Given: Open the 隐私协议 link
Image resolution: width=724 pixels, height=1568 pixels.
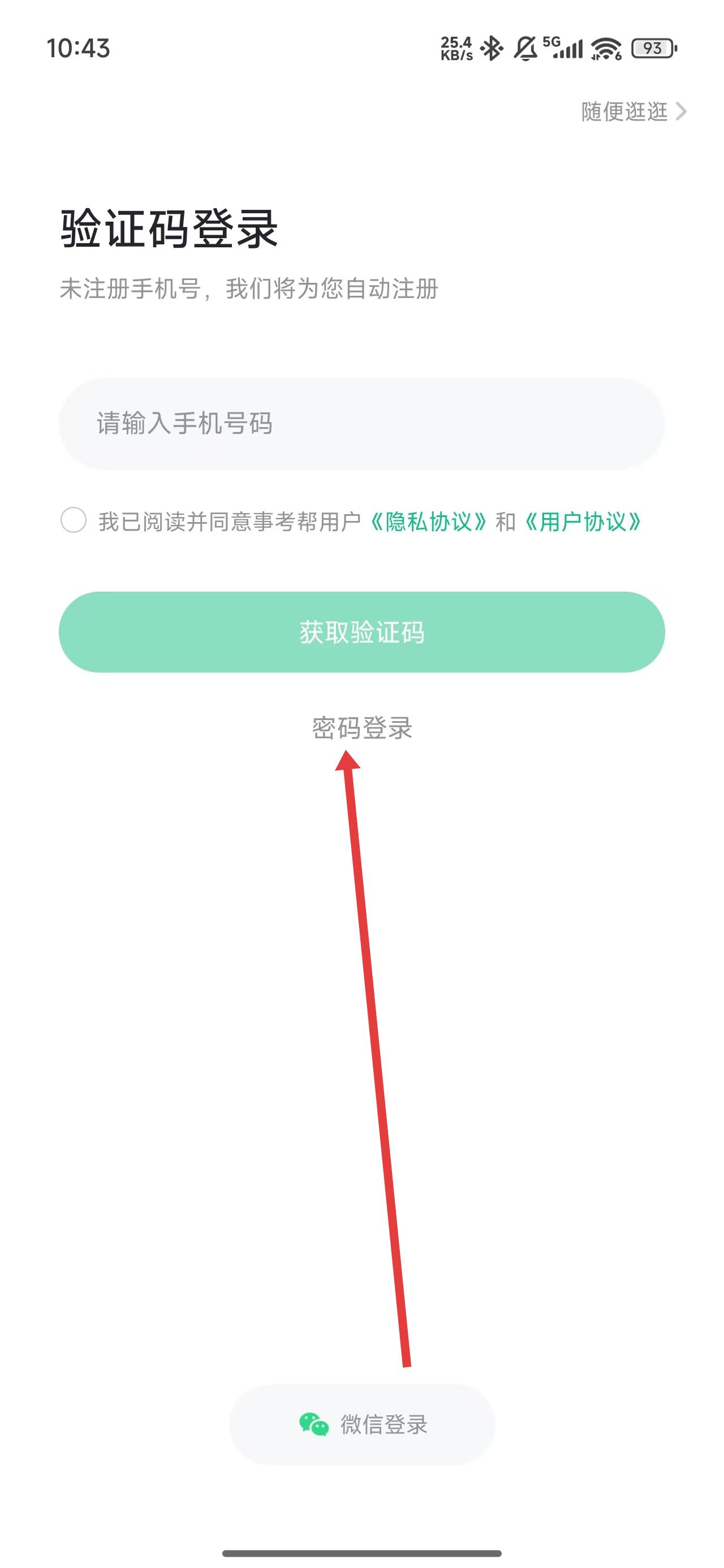Looking at the screenshot, I should [x=428, y=522].
